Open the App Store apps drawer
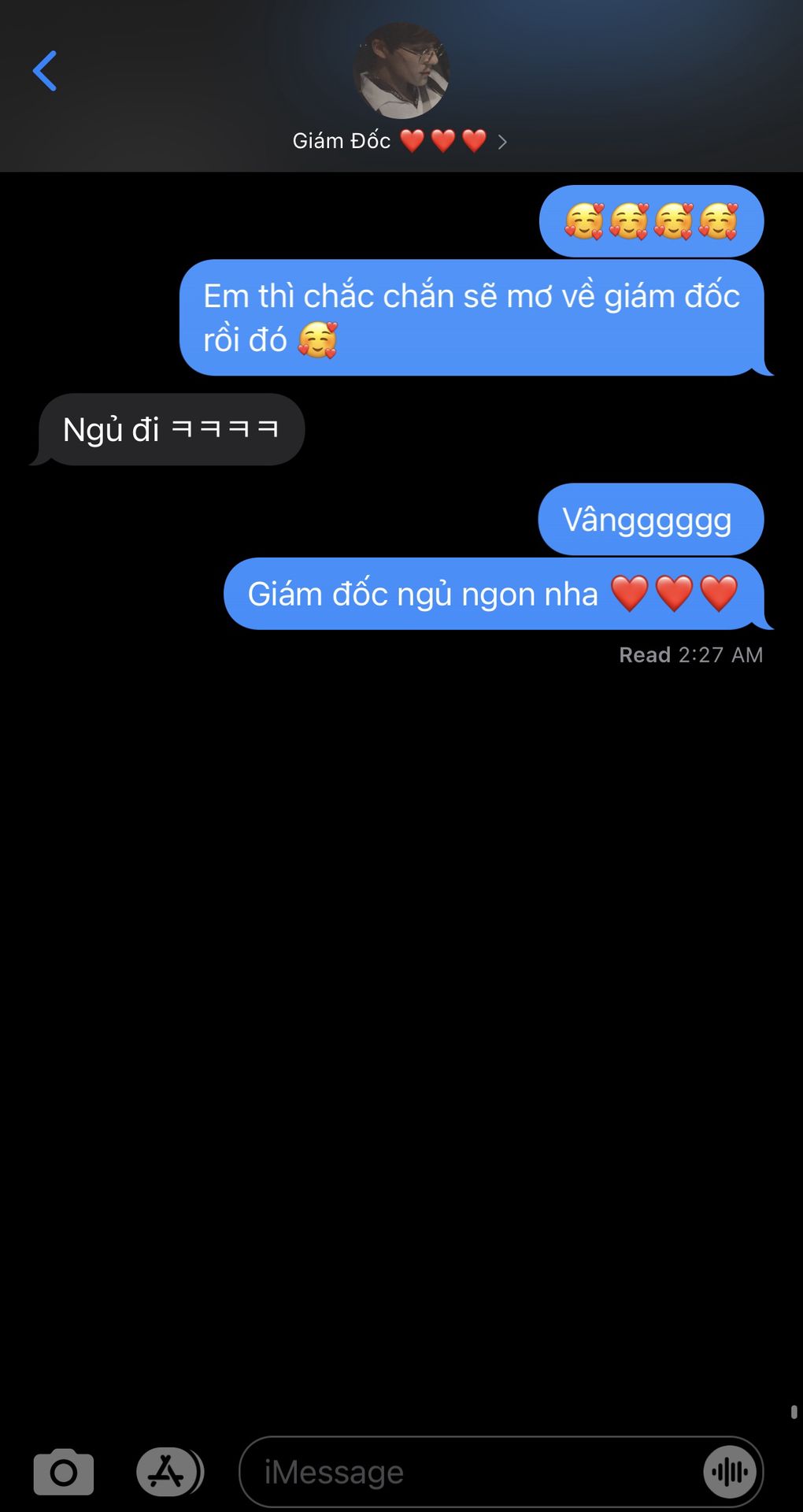This screenshot has width=803, height=1512. coord(168,1471)
